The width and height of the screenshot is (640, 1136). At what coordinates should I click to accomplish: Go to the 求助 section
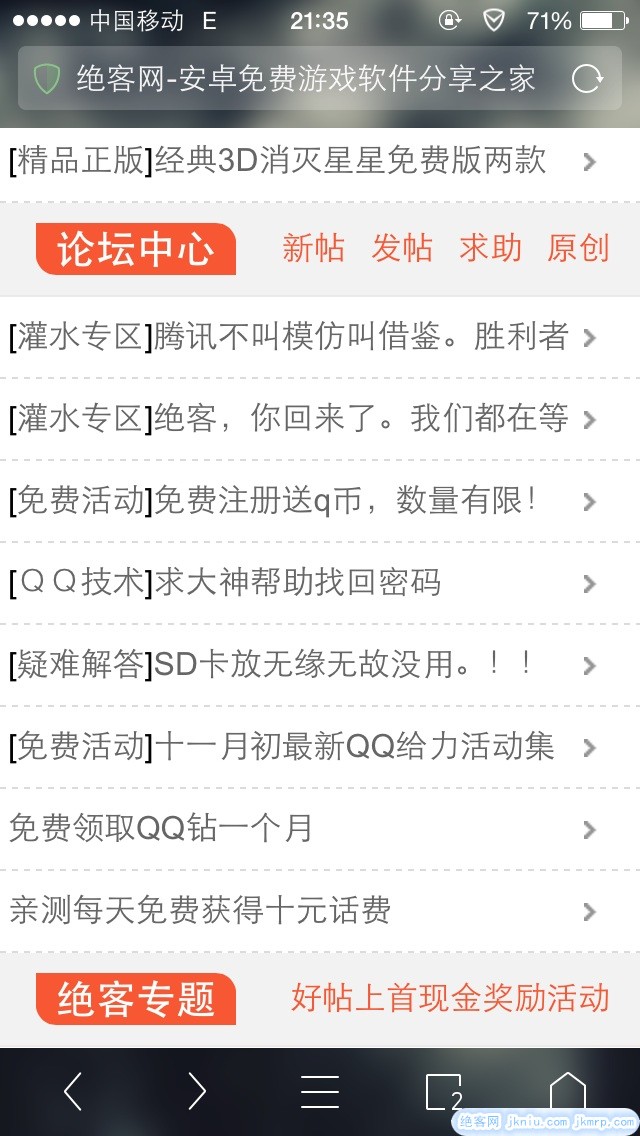pyautogui.click(x=490, y=248)
